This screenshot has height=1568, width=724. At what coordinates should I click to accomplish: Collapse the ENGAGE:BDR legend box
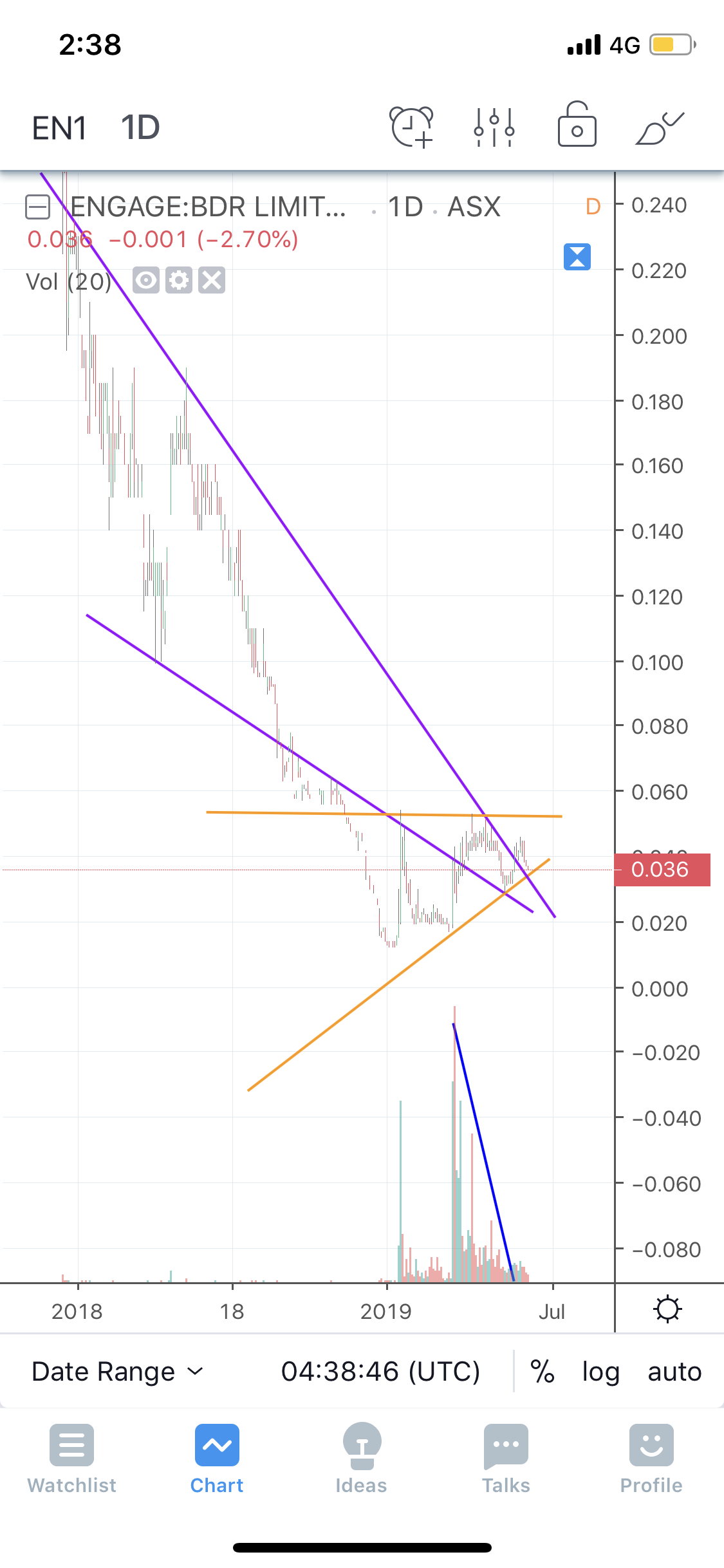pyautogui.click(x=37, y=207)
